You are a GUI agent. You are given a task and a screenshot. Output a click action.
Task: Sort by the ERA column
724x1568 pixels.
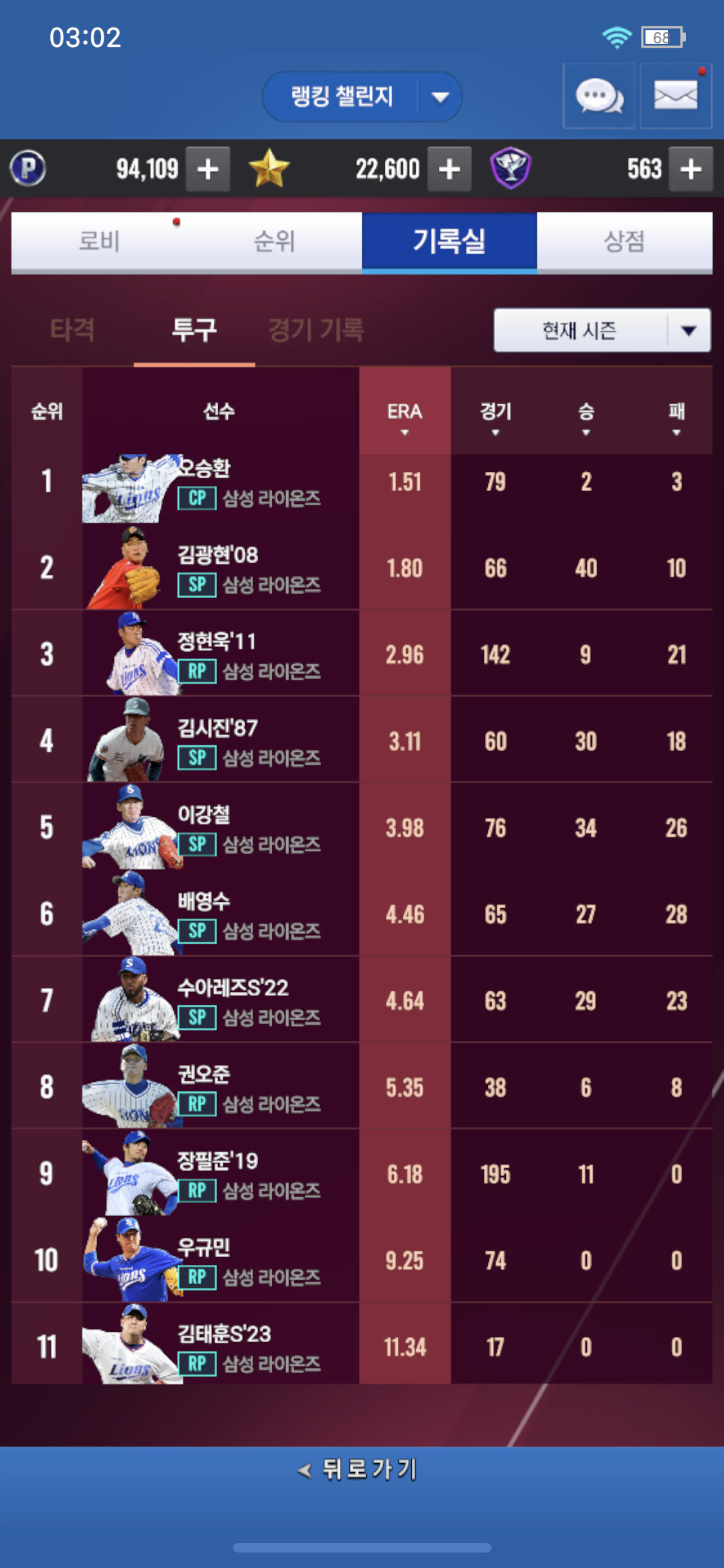click(x=405, y=417)
